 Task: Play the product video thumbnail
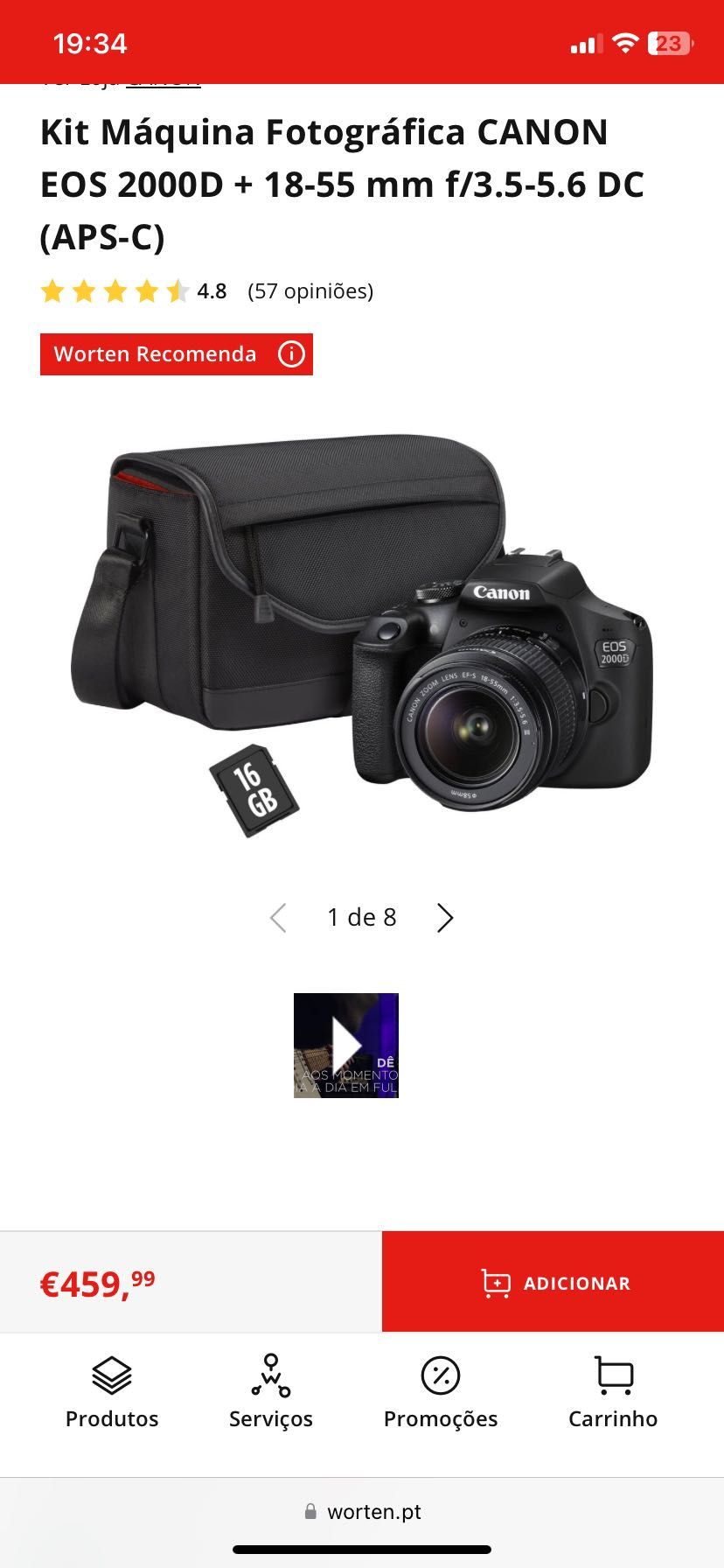click(x=346, y=1045)
